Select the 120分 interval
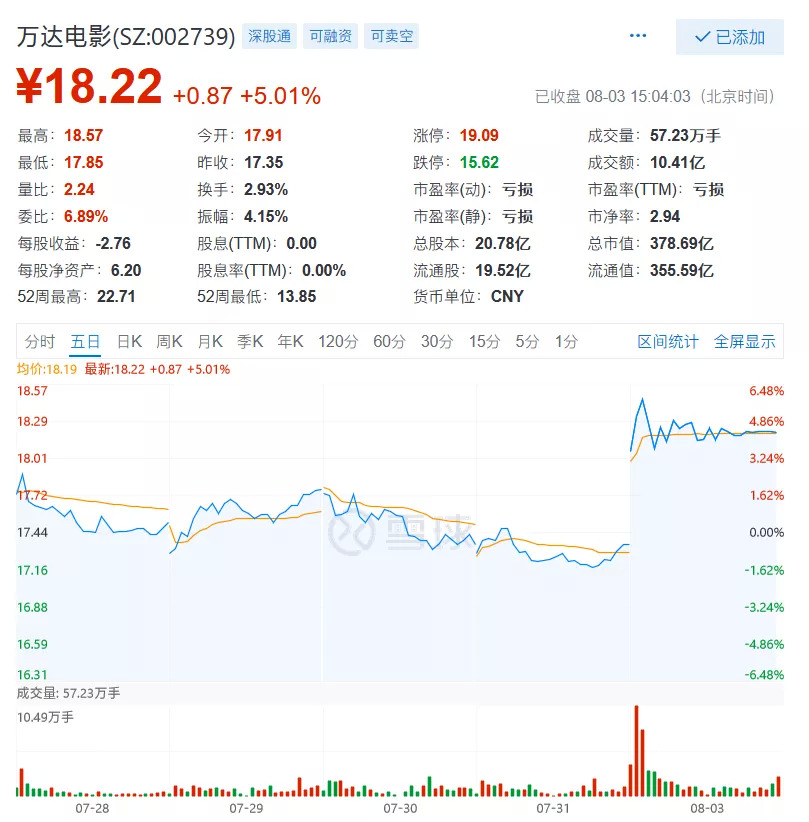Screen dimensions: 809x822 click(338, 342)
